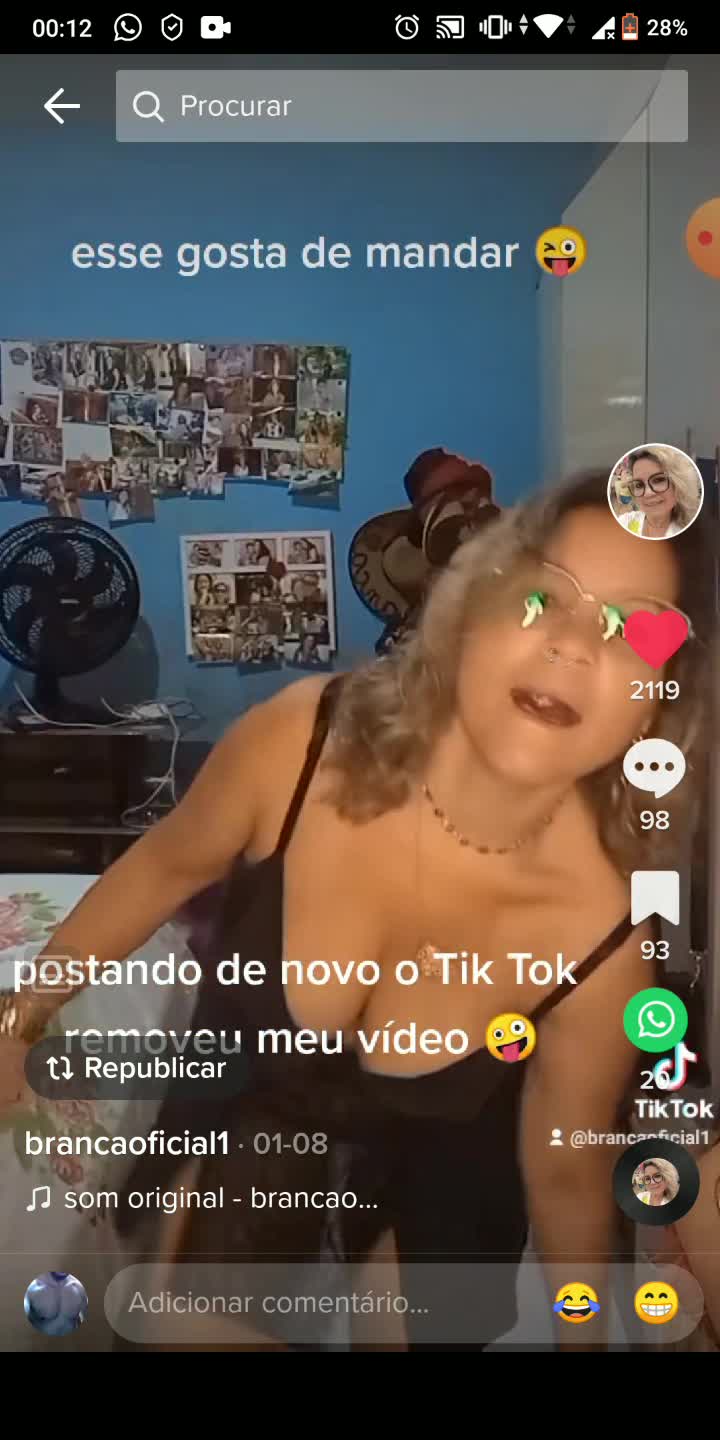This screenshot has width=720, height=1440.
Task: Open the spinning sound disc
Action: pyautogui.click(x=655, y=1182)
